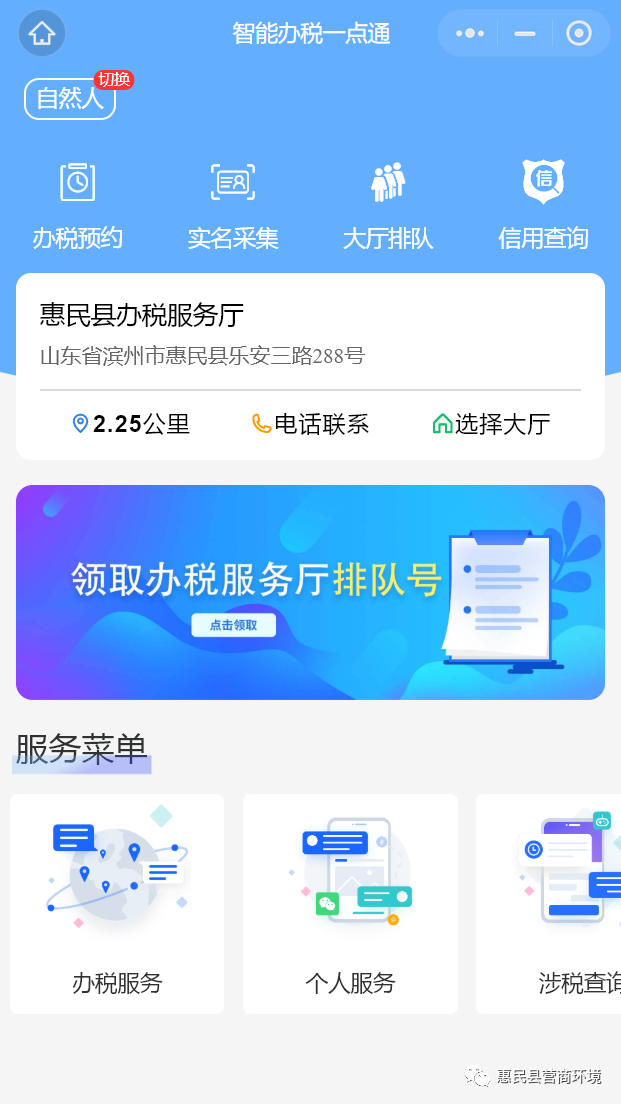Choose another hall with 选择大厅
Screen dimensions: 621x1104
click(x=491, y=424)
